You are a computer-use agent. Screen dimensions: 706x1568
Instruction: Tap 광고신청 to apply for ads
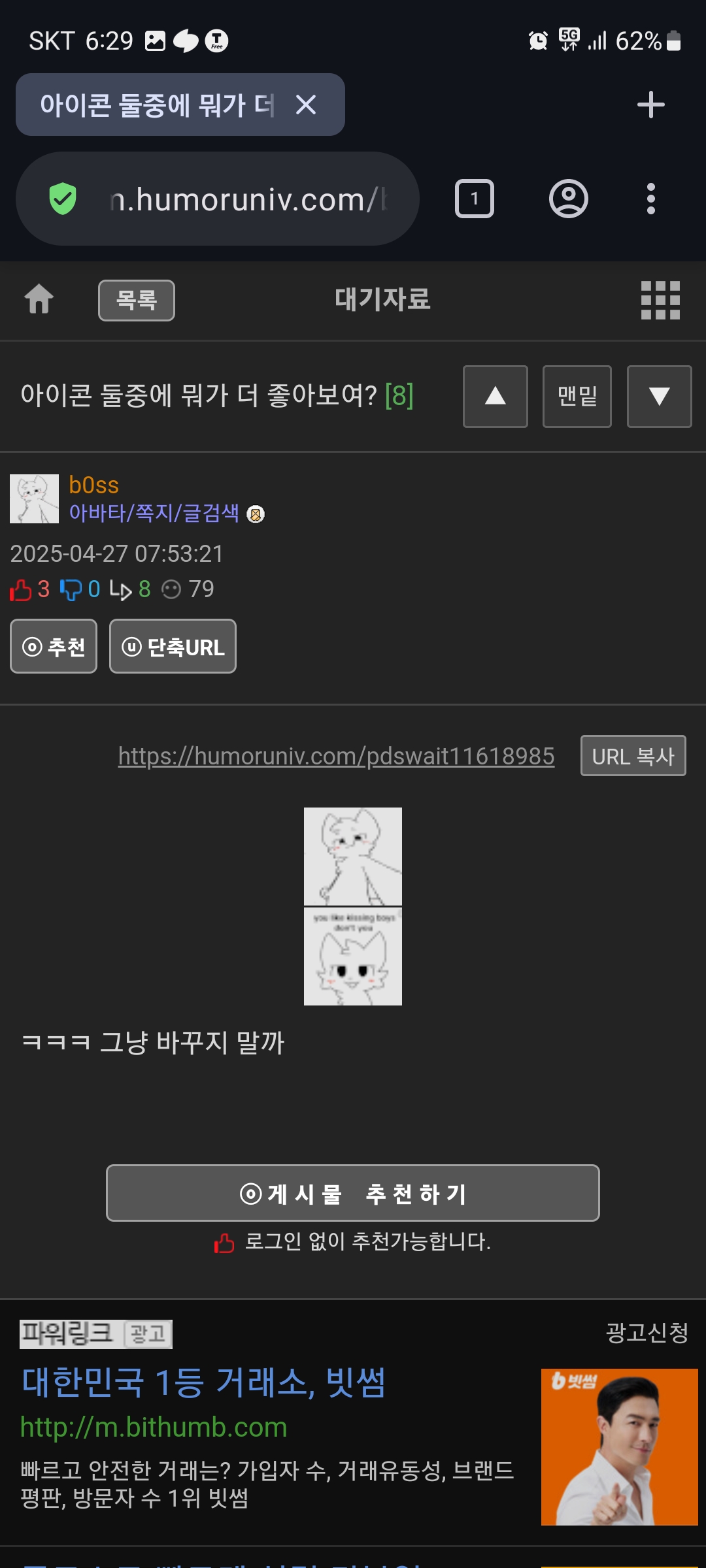pyautogui.click(x=647, y=1332)
